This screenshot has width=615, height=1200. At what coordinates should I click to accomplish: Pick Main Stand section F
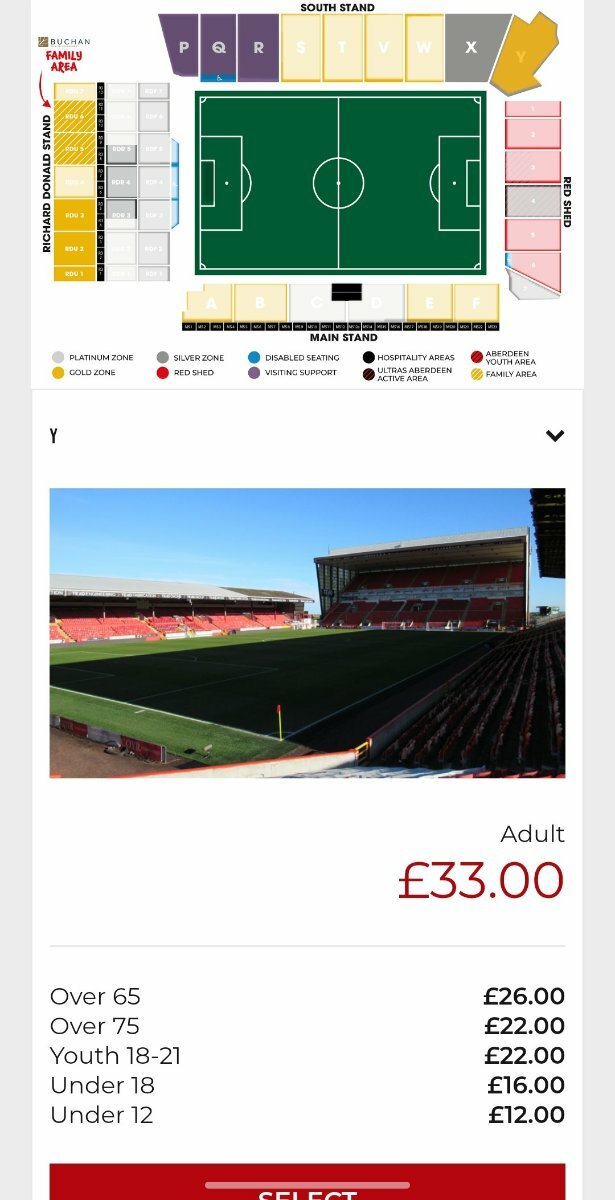(x=476, y=302)
